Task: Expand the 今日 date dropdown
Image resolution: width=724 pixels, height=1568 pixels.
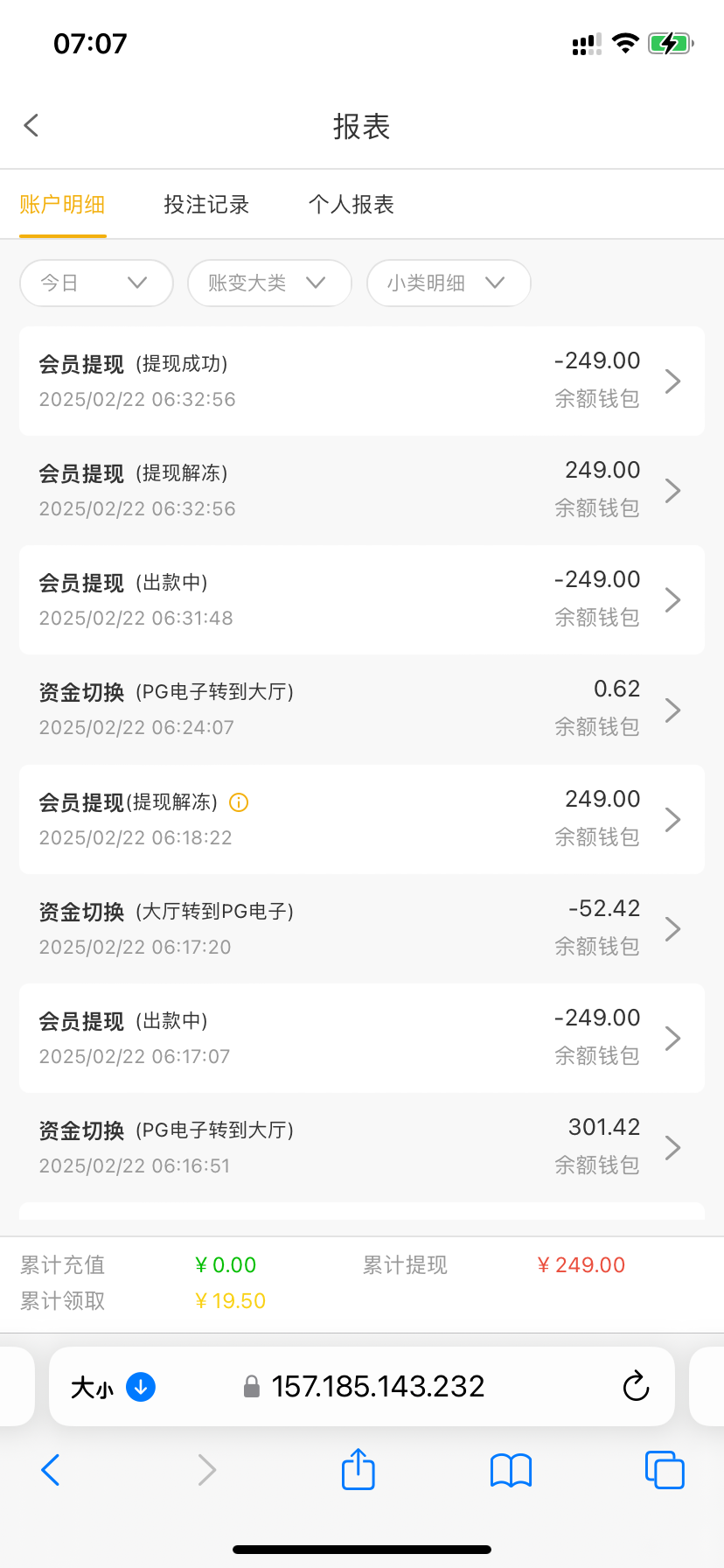Action: coord(96,283)
